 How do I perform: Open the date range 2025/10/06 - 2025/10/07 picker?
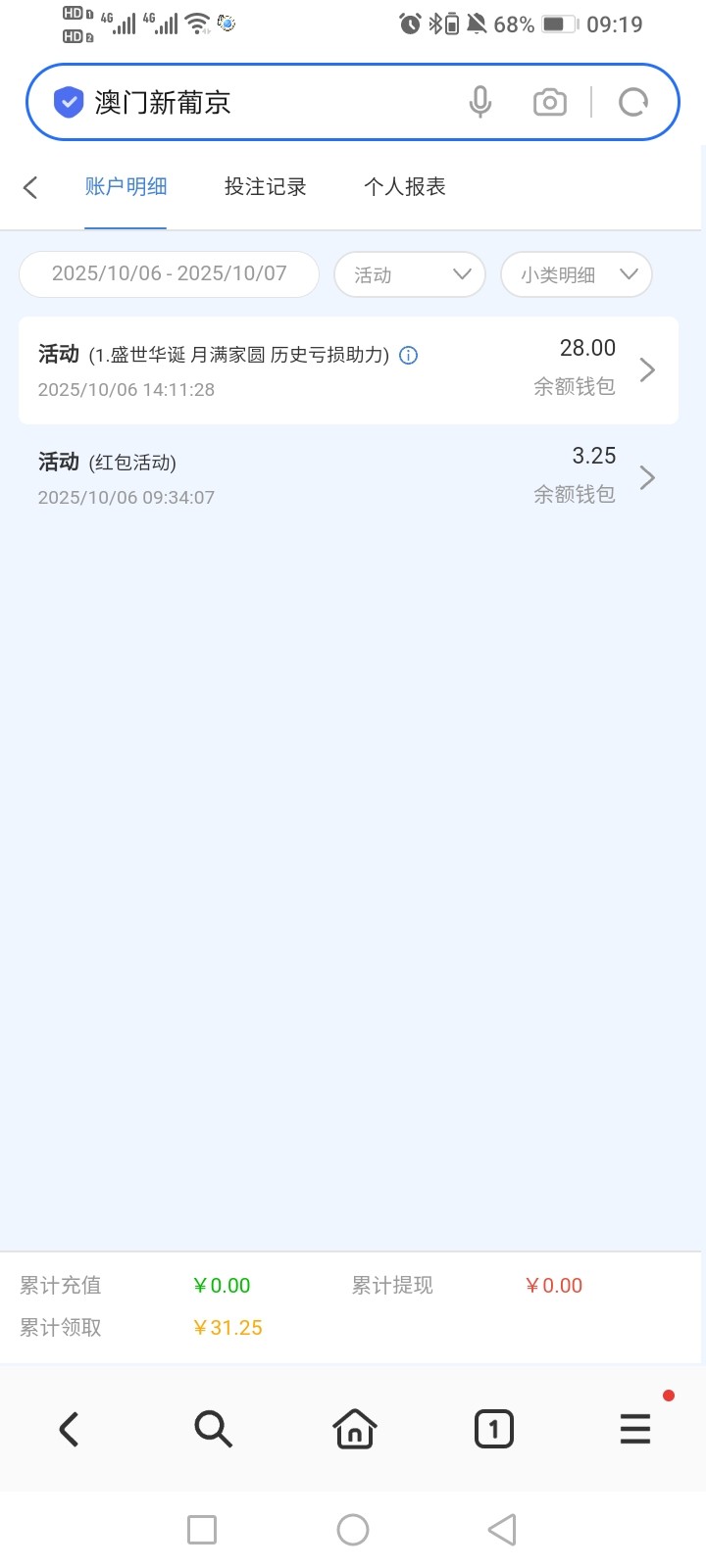pos(168,274)
